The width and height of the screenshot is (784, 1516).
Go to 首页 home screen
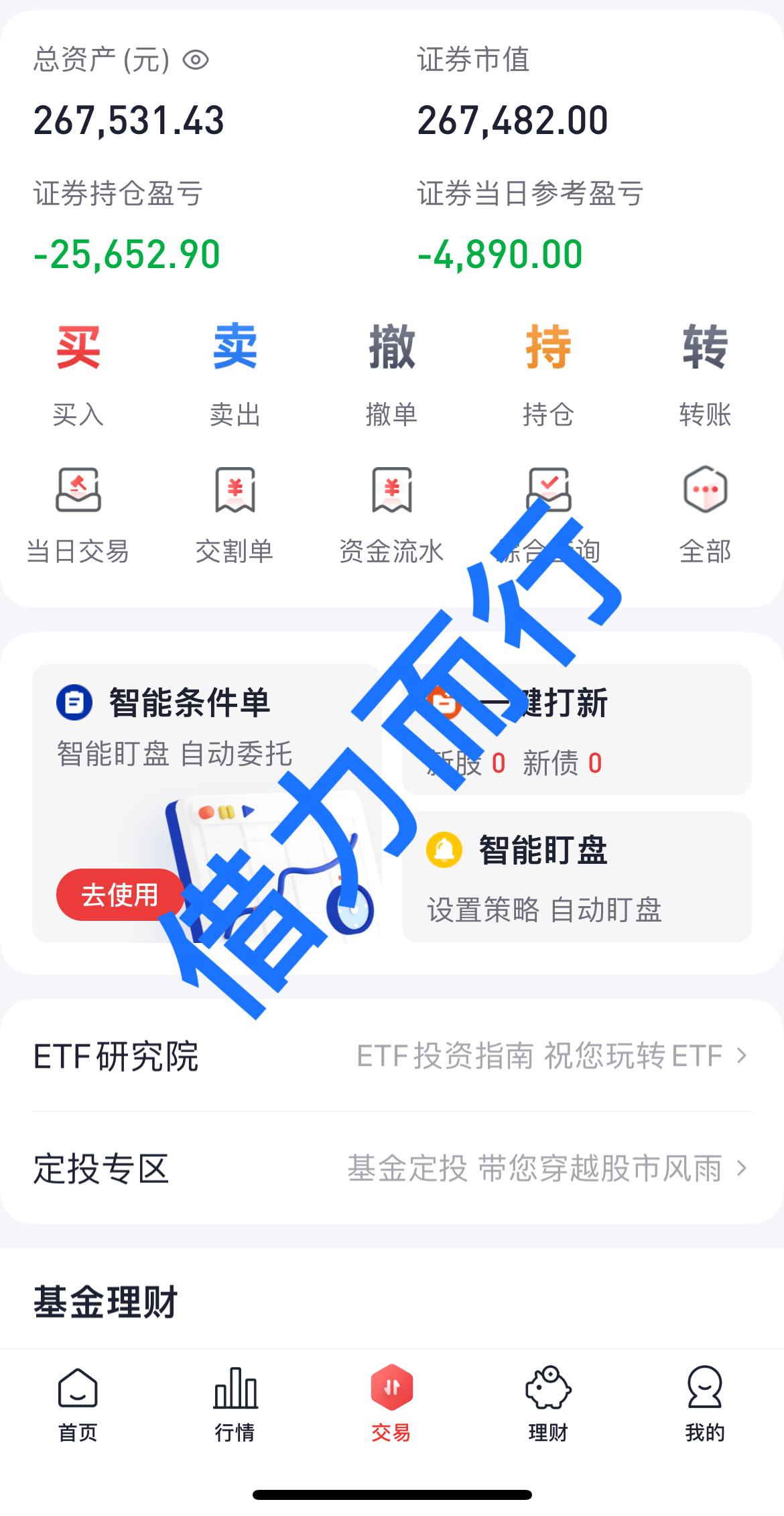coord(78,1404)
